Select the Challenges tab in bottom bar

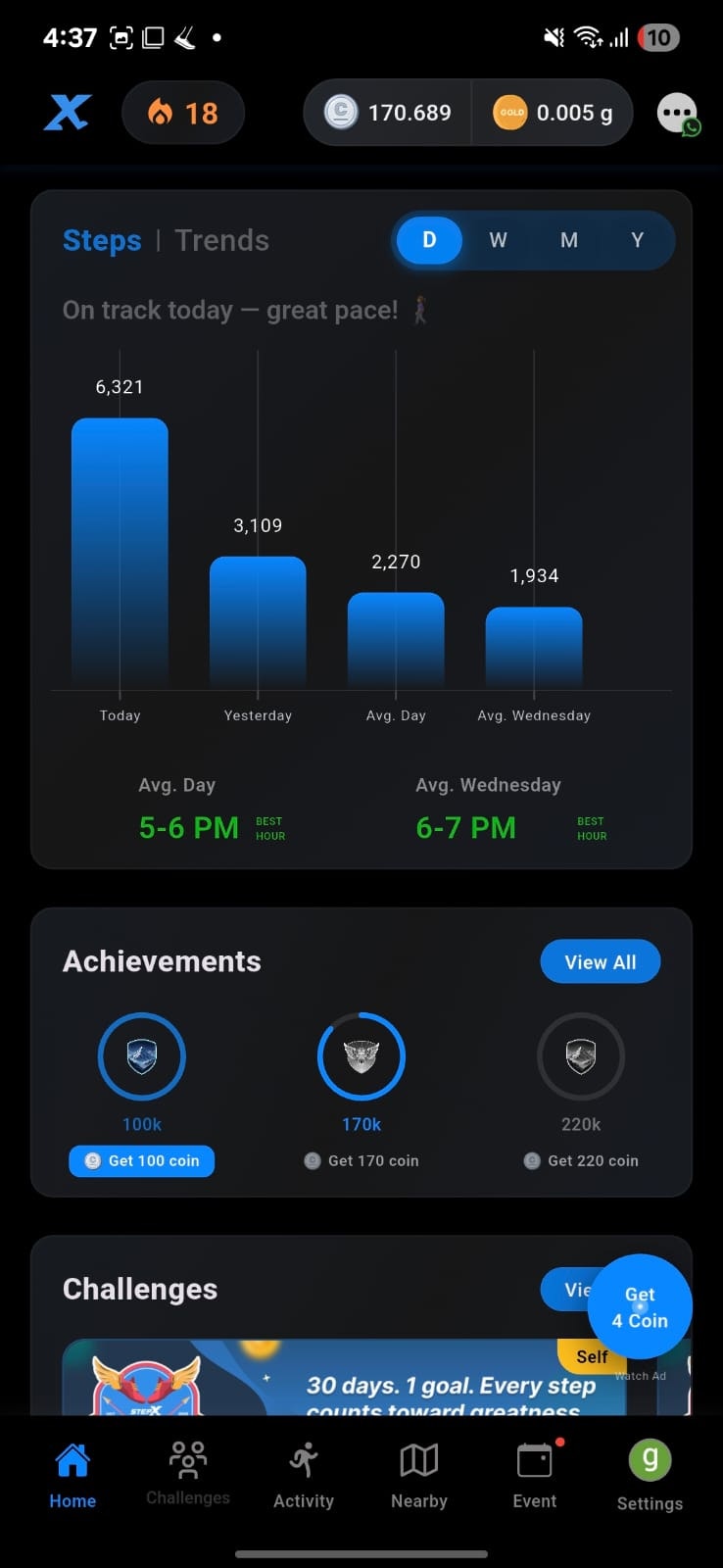187,1465
